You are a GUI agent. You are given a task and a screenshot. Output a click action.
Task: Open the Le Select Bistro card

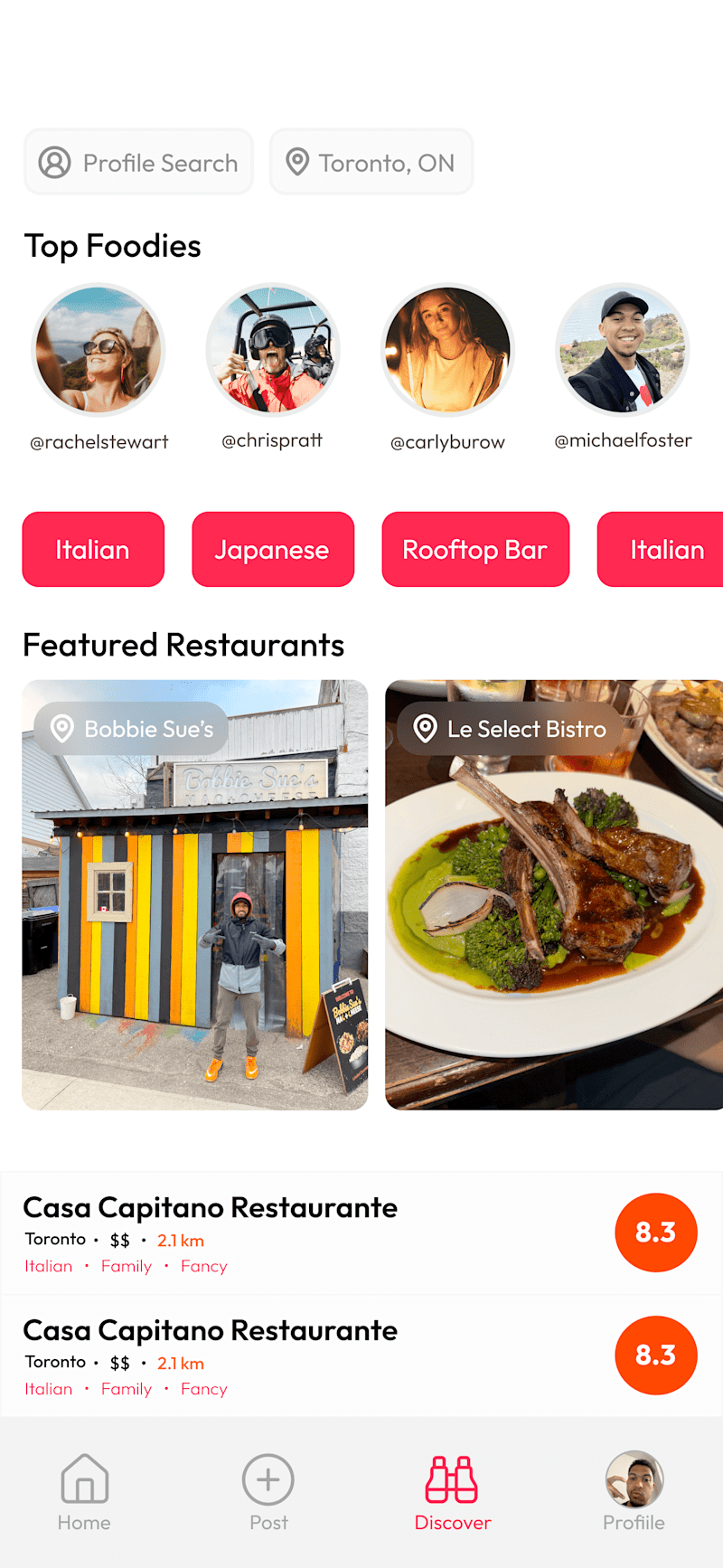[x=553, y=895]
